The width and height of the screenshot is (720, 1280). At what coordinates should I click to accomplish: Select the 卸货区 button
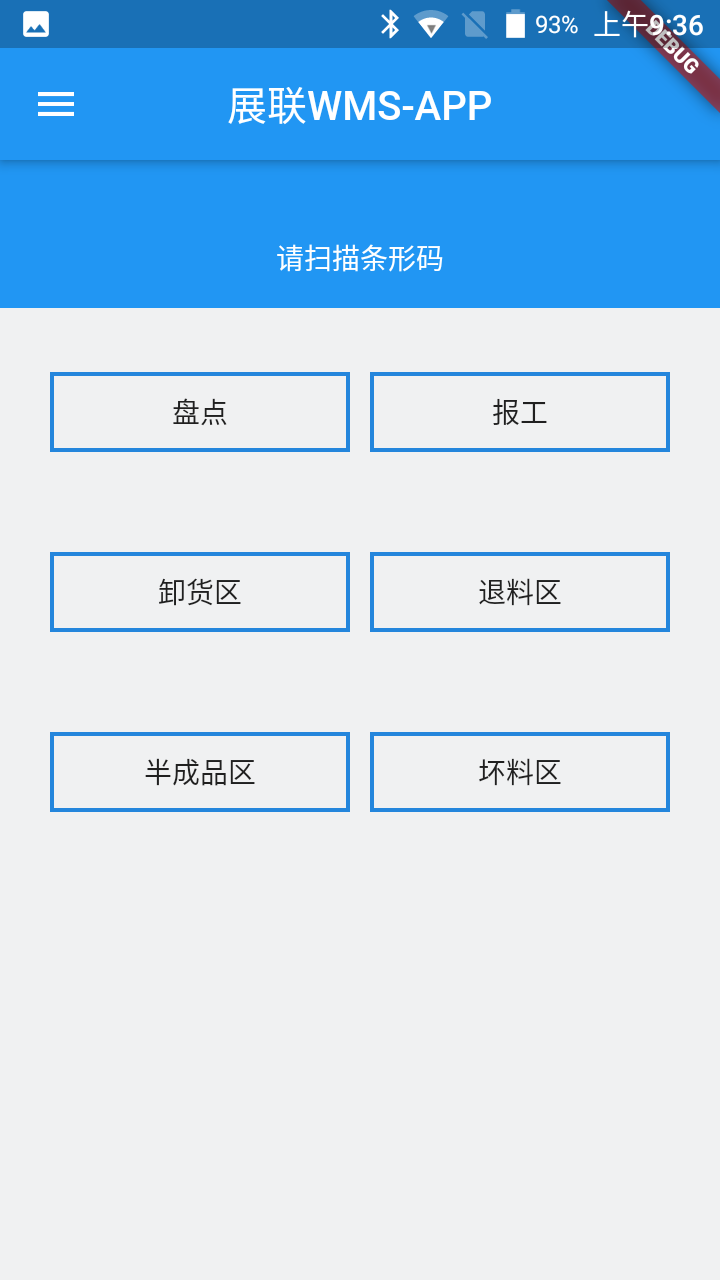pos(200,592)
